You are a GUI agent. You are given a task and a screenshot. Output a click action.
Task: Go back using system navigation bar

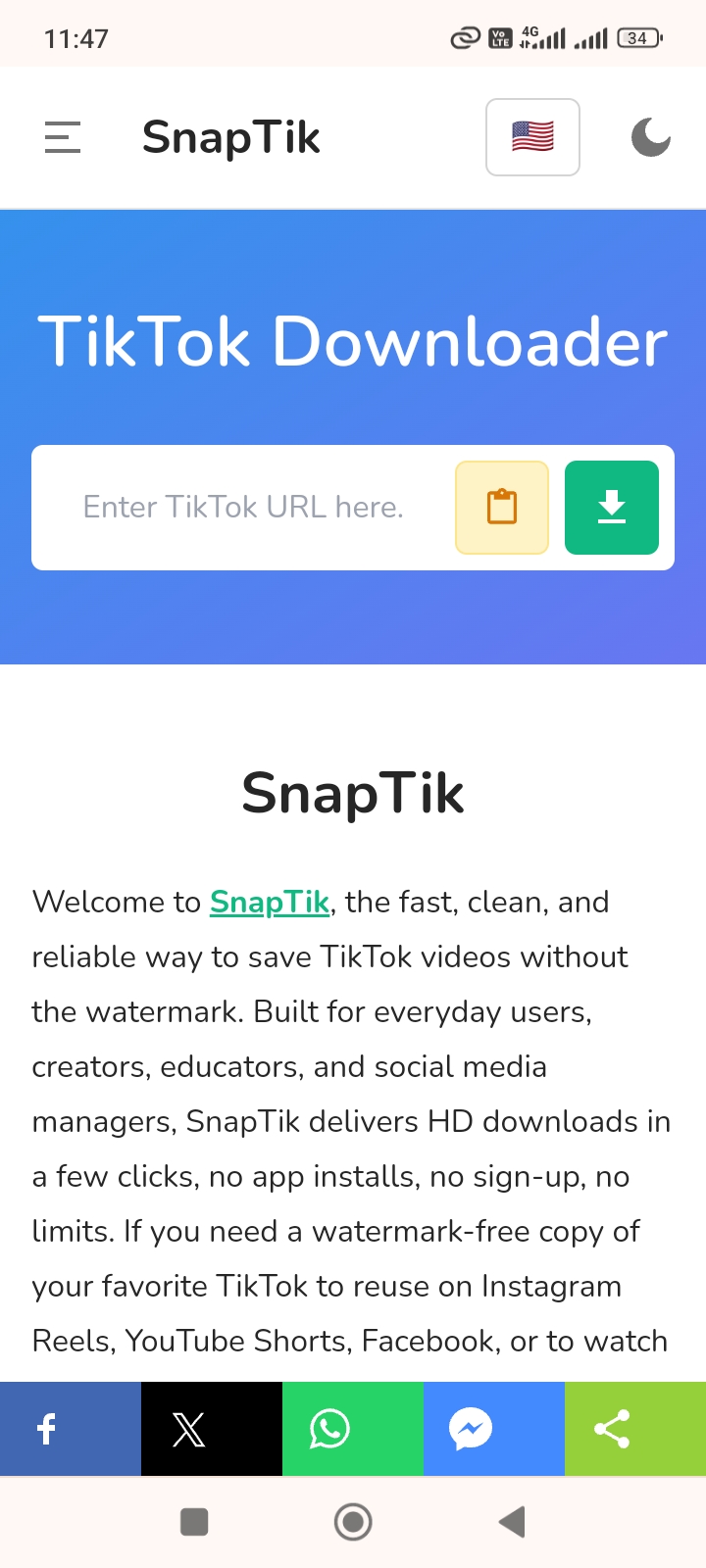pyautogui.click(x=512, y=1522)
